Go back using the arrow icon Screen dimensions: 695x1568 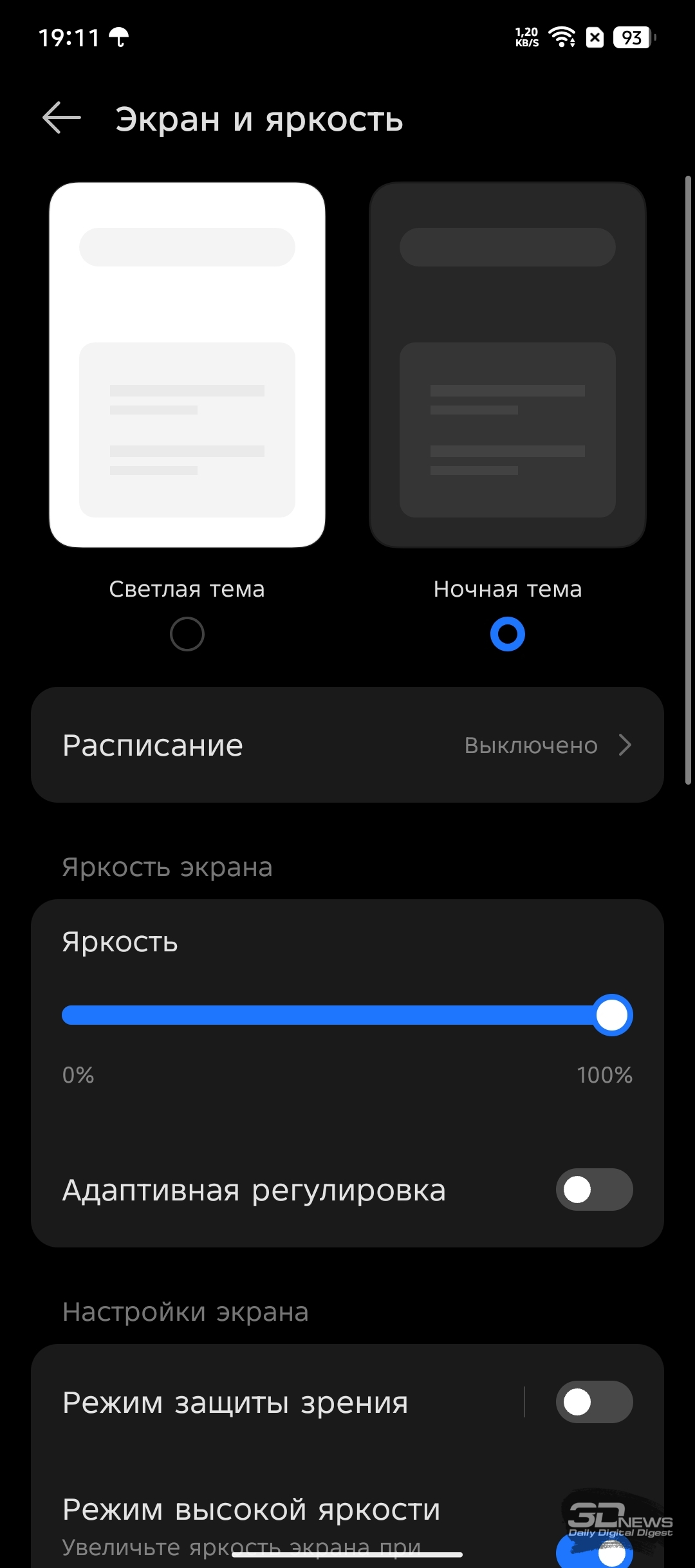coord(62,118)
